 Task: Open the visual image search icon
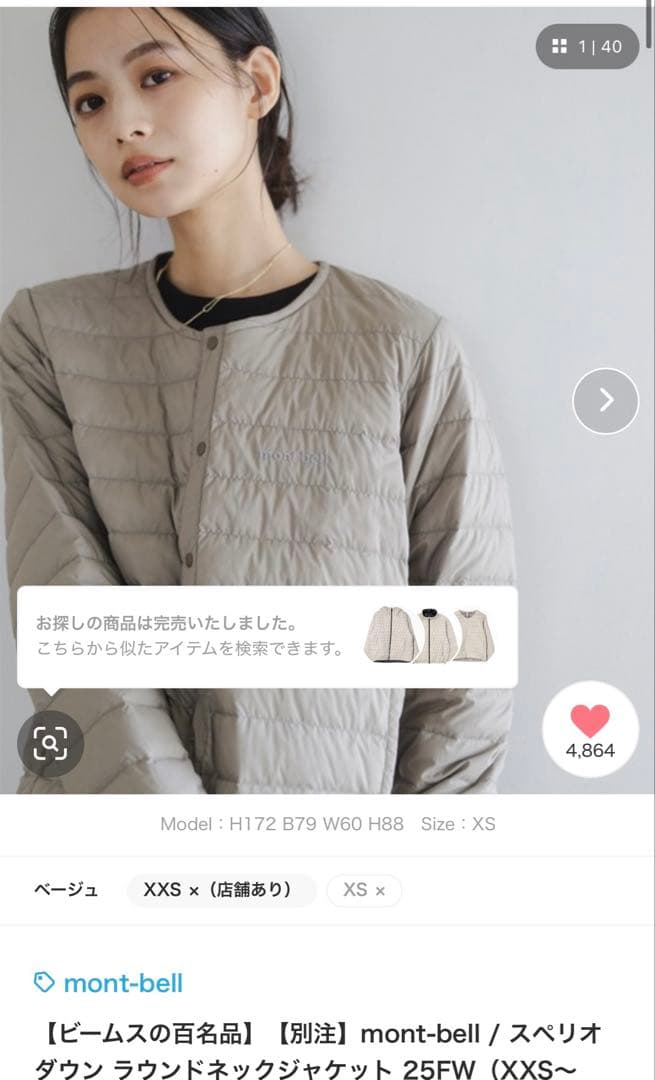tap(50, 743)
